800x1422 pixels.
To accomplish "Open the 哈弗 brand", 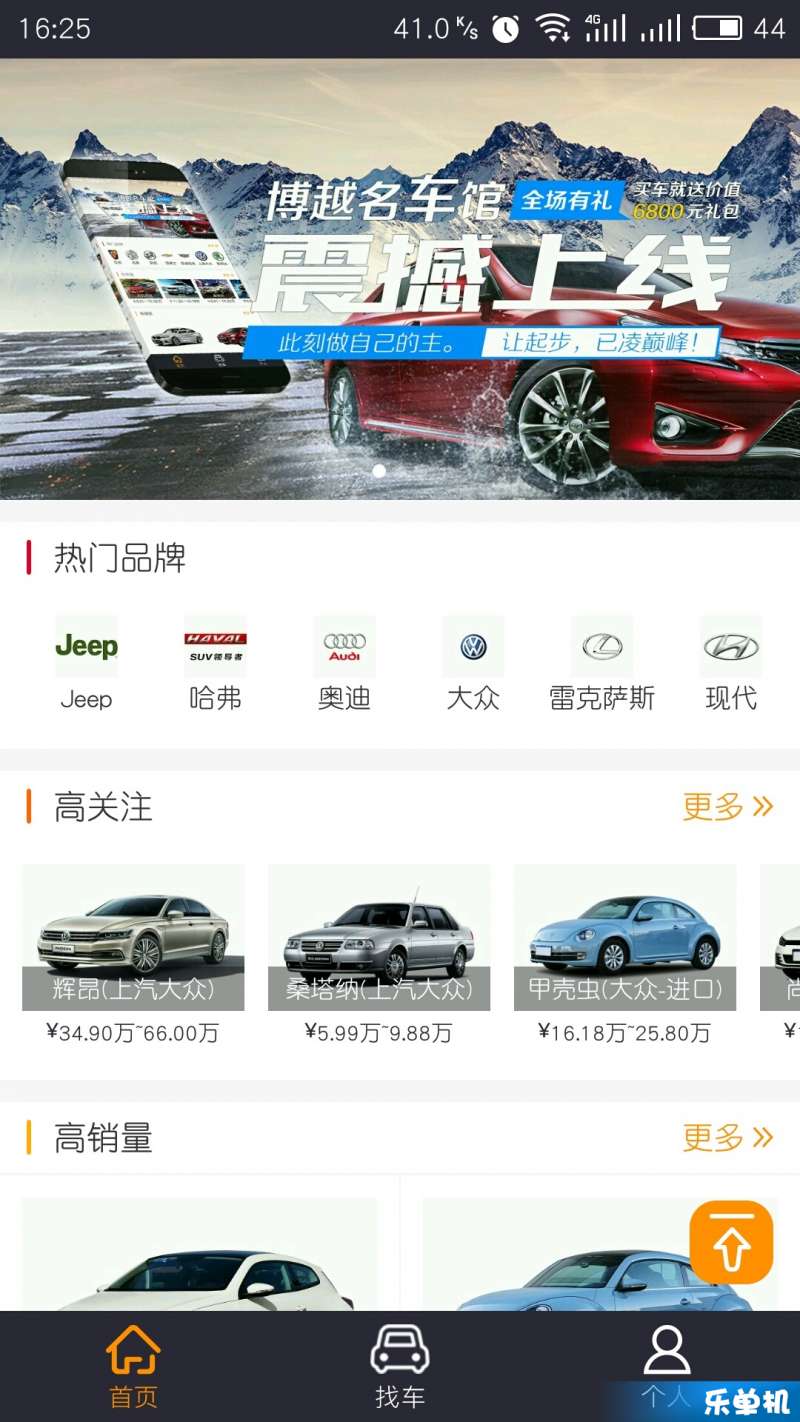I will [x=215, y=662].
